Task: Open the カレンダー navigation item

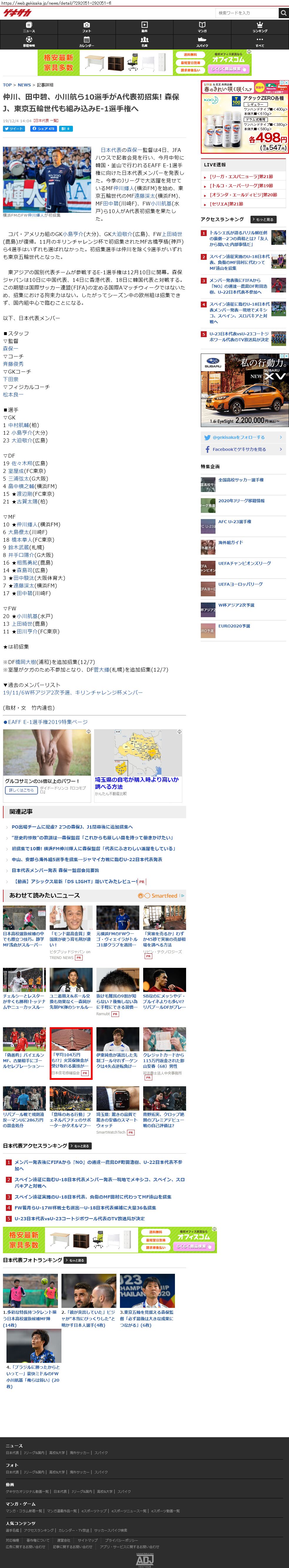Action: (x=86, y=42)
